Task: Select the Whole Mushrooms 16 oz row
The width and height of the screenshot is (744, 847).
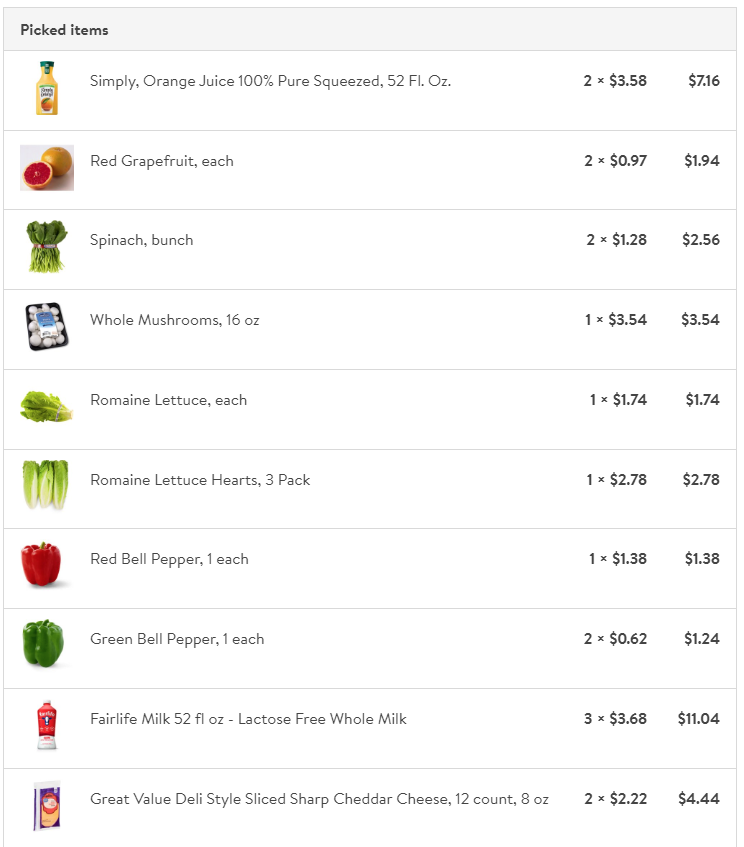Action: [175, 320]
